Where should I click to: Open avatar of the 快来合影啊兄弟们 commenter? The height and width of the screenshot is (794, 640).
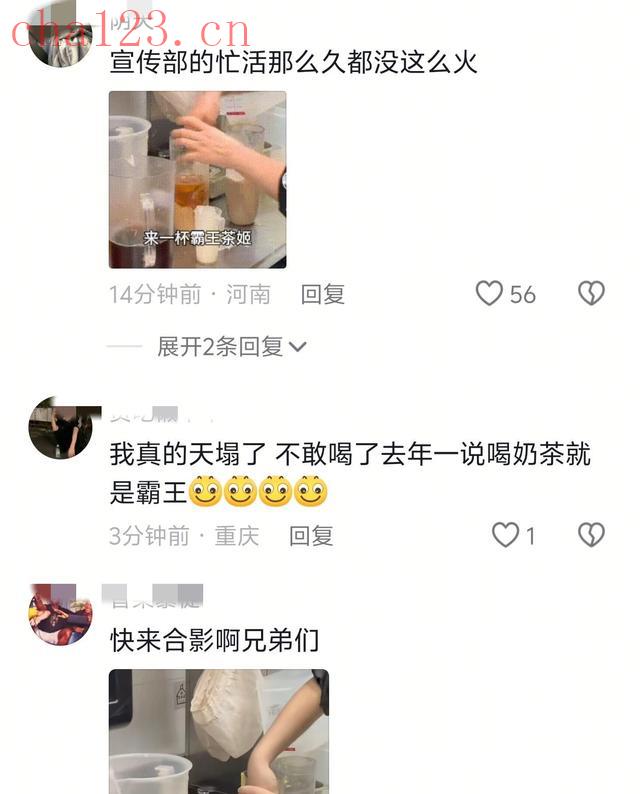click(60, 614)
